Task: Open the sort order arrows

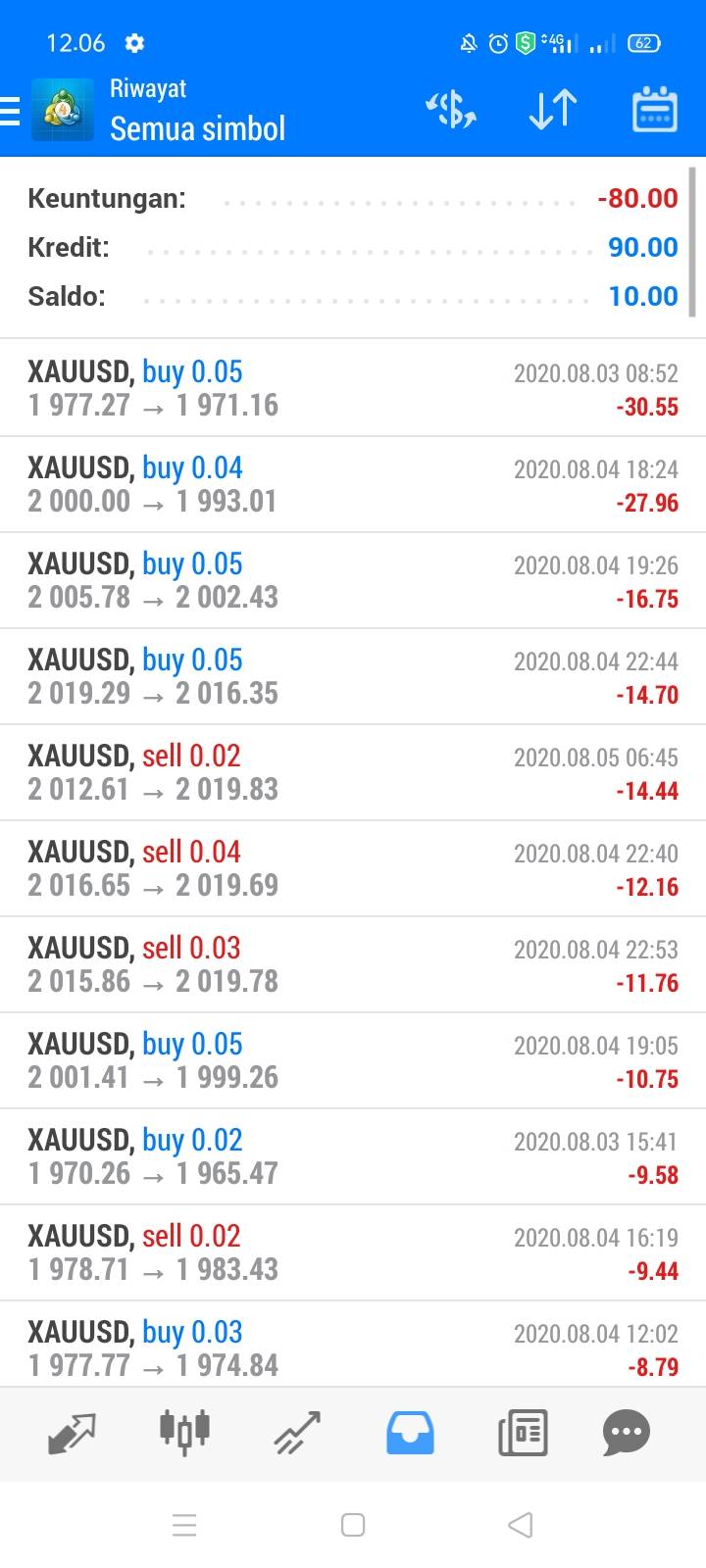Action: click(x=552, y=110)
